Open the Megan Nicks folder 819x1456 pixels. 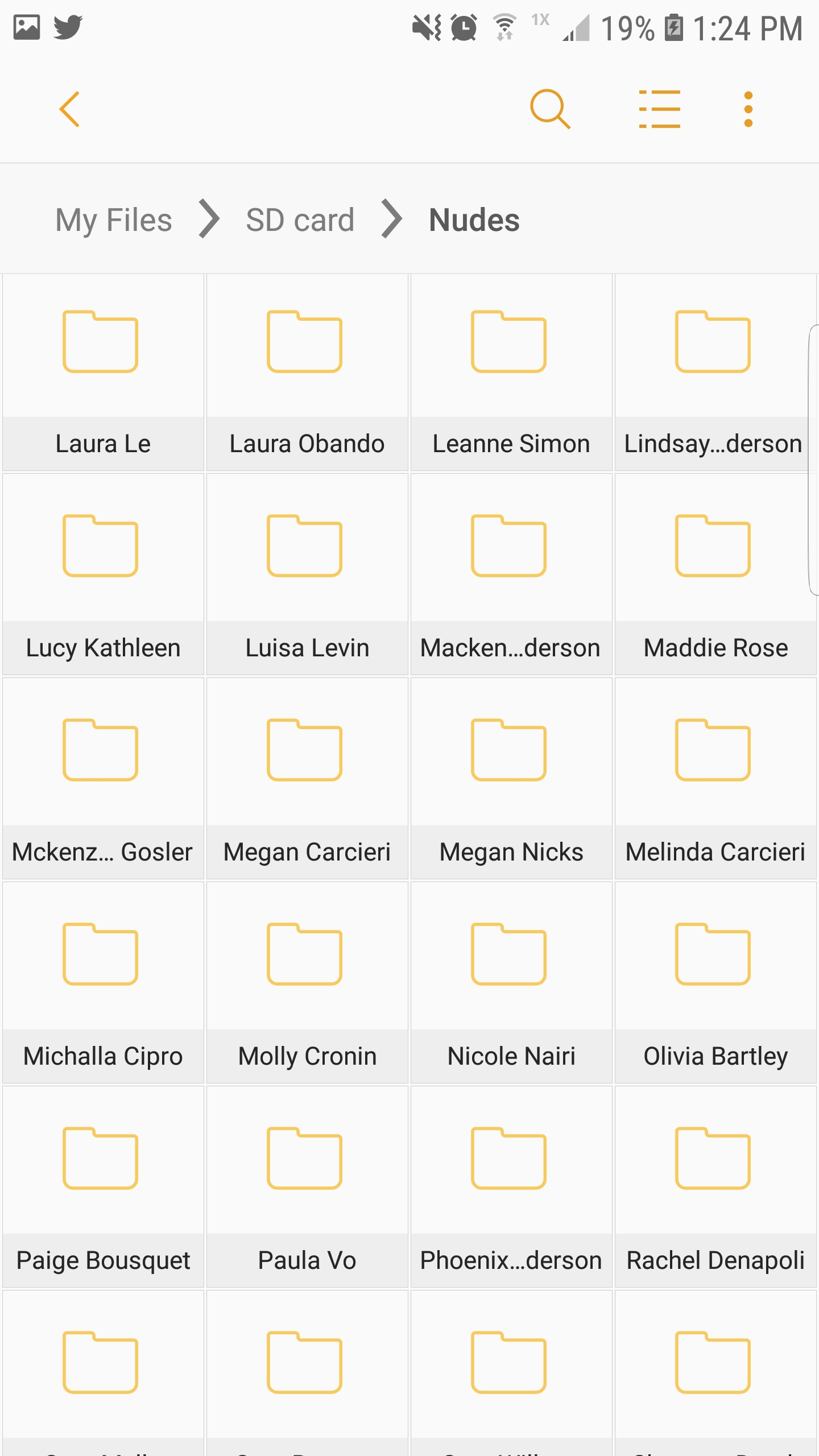511,779
